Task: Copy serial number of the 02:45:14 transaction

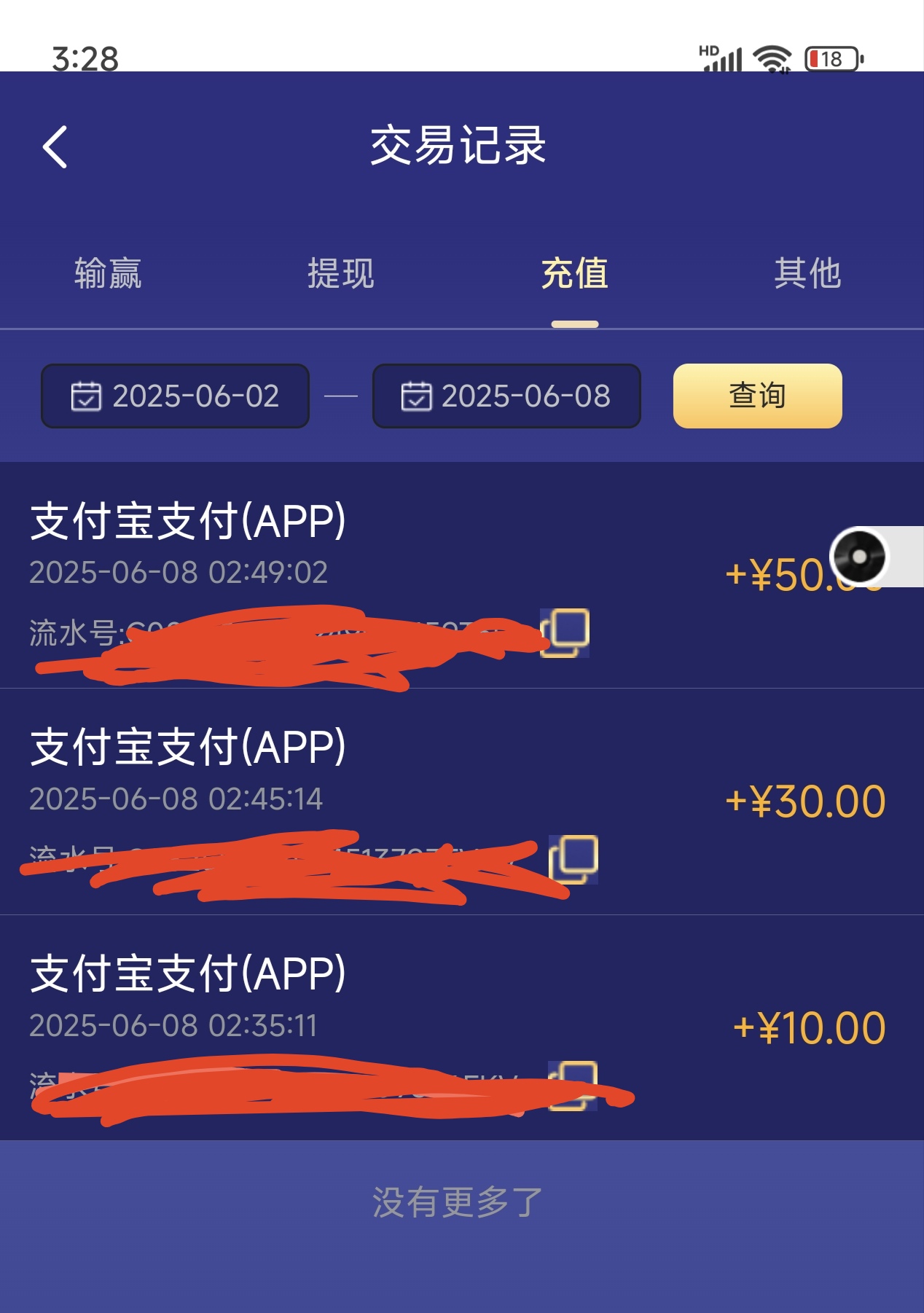Action: tap(573, 859)
